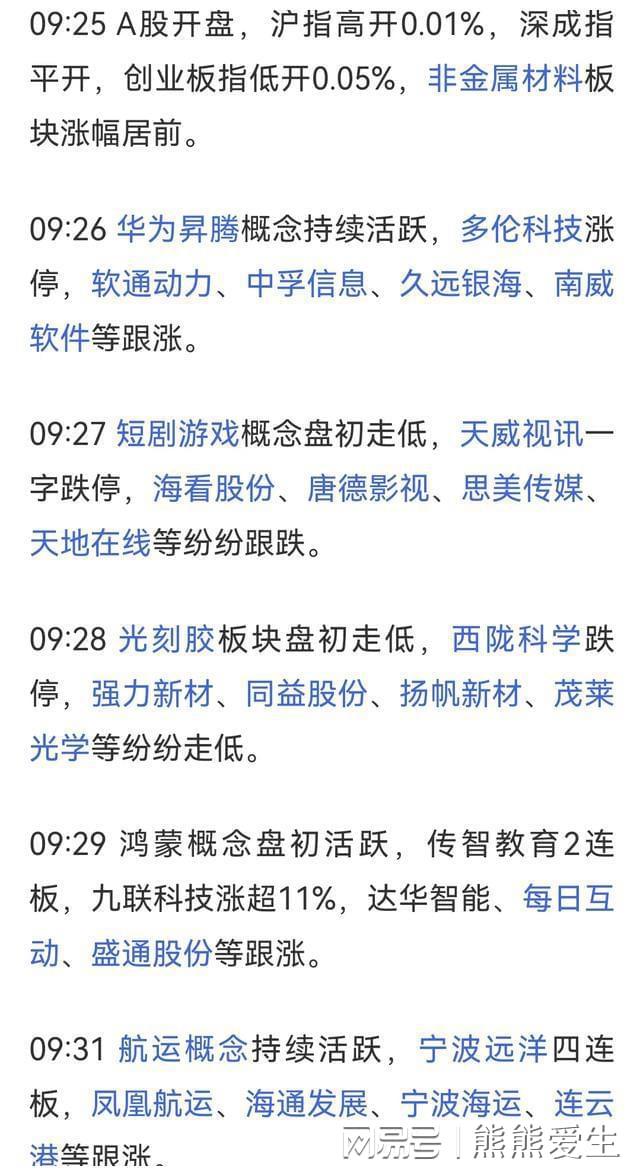This screenshot has height=1176, width=640.
Task: Open the 同益股份 link
Action: coord(307,693)
